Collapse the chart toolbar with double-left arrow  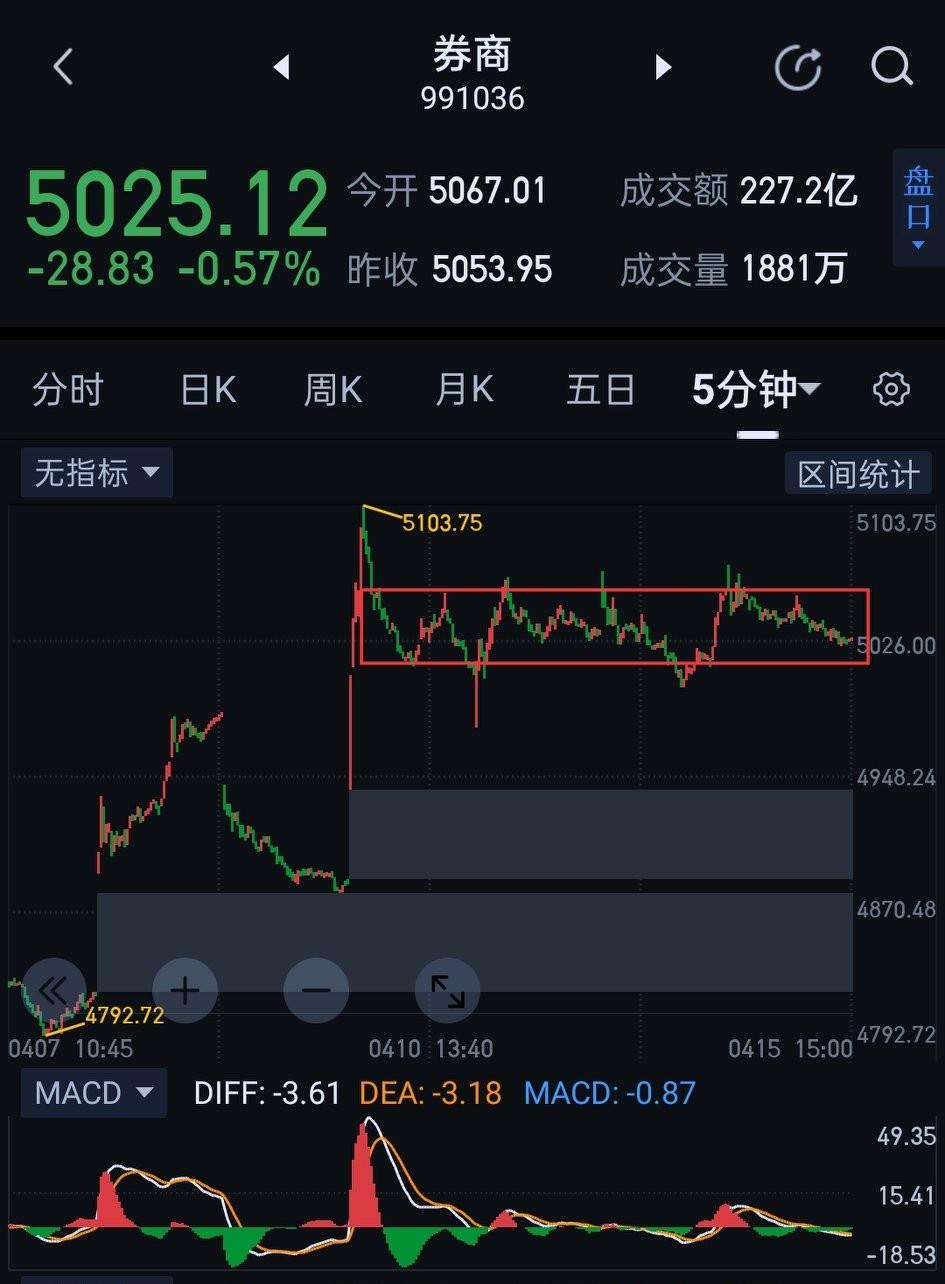[55, 990]
